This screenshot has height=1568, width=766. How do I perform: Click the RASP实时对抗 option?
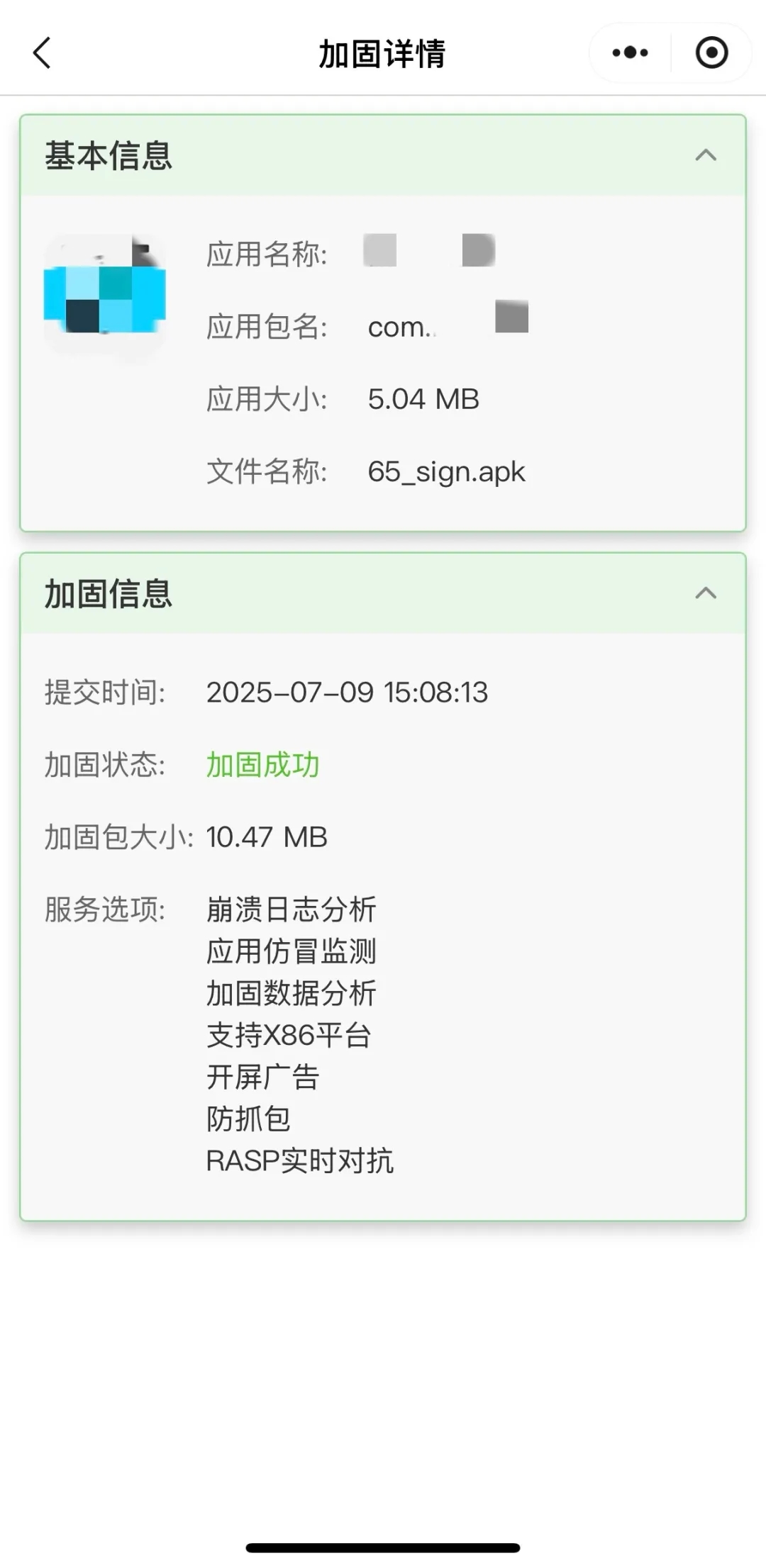coord(300,1161)
